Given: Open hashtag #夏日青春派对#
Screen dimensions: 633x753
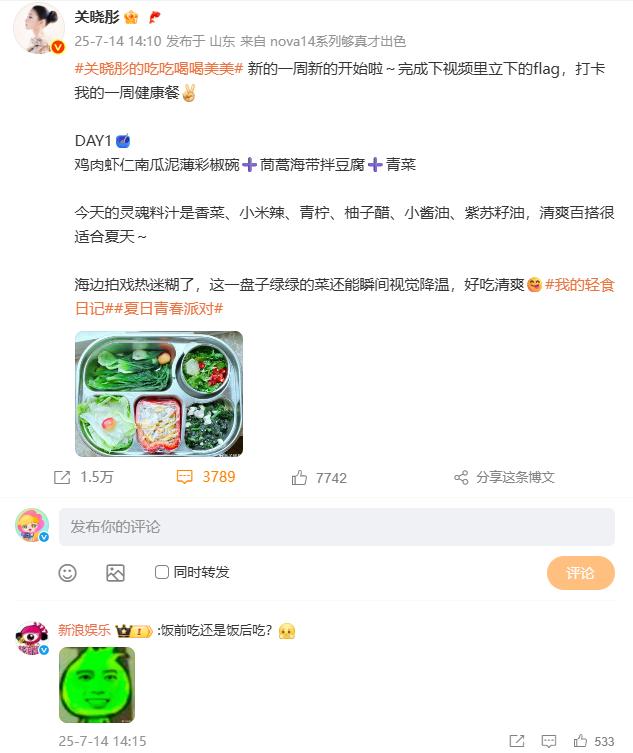Looking at the screenshot, I should (x=172, y=308).
